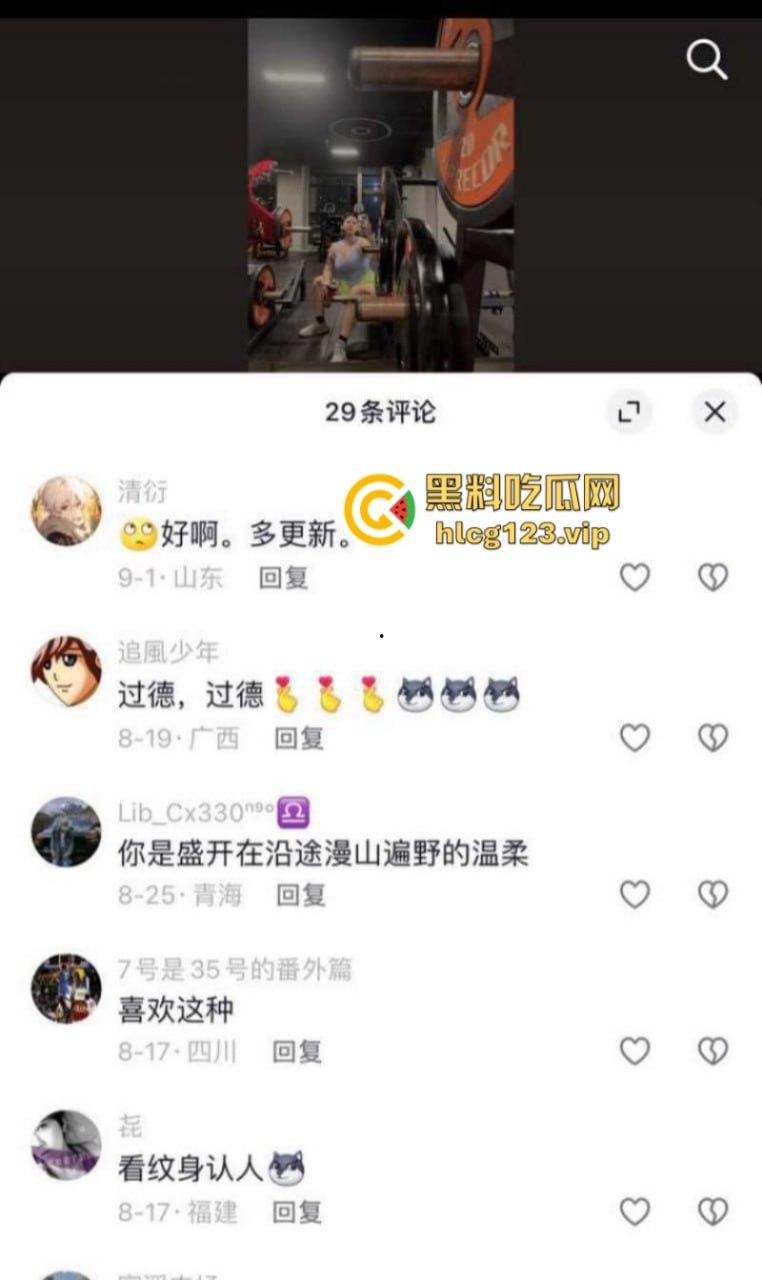Toggle the dislike on 追風少年's comment
Screen dimensions: 762x1280
[x=711, y=737]
